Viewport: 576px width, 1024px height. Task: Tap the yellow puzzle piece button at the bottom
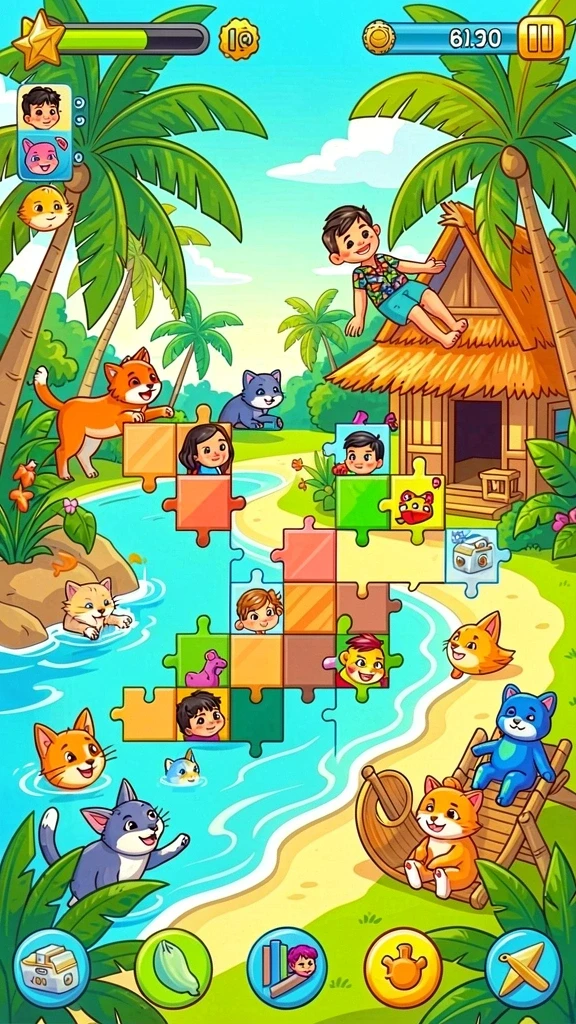(x=403, y=967)
